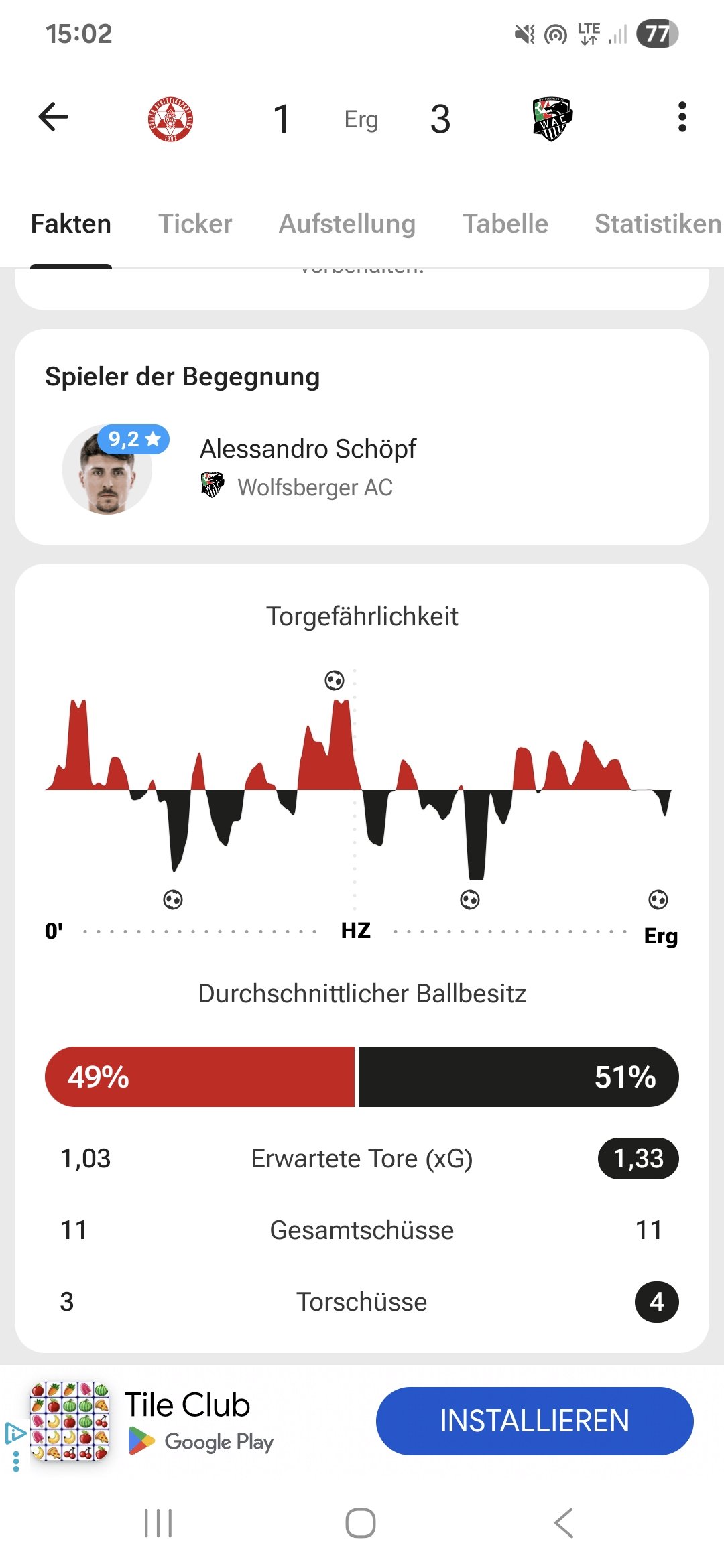Go back using the top arrow

[54, 117]
